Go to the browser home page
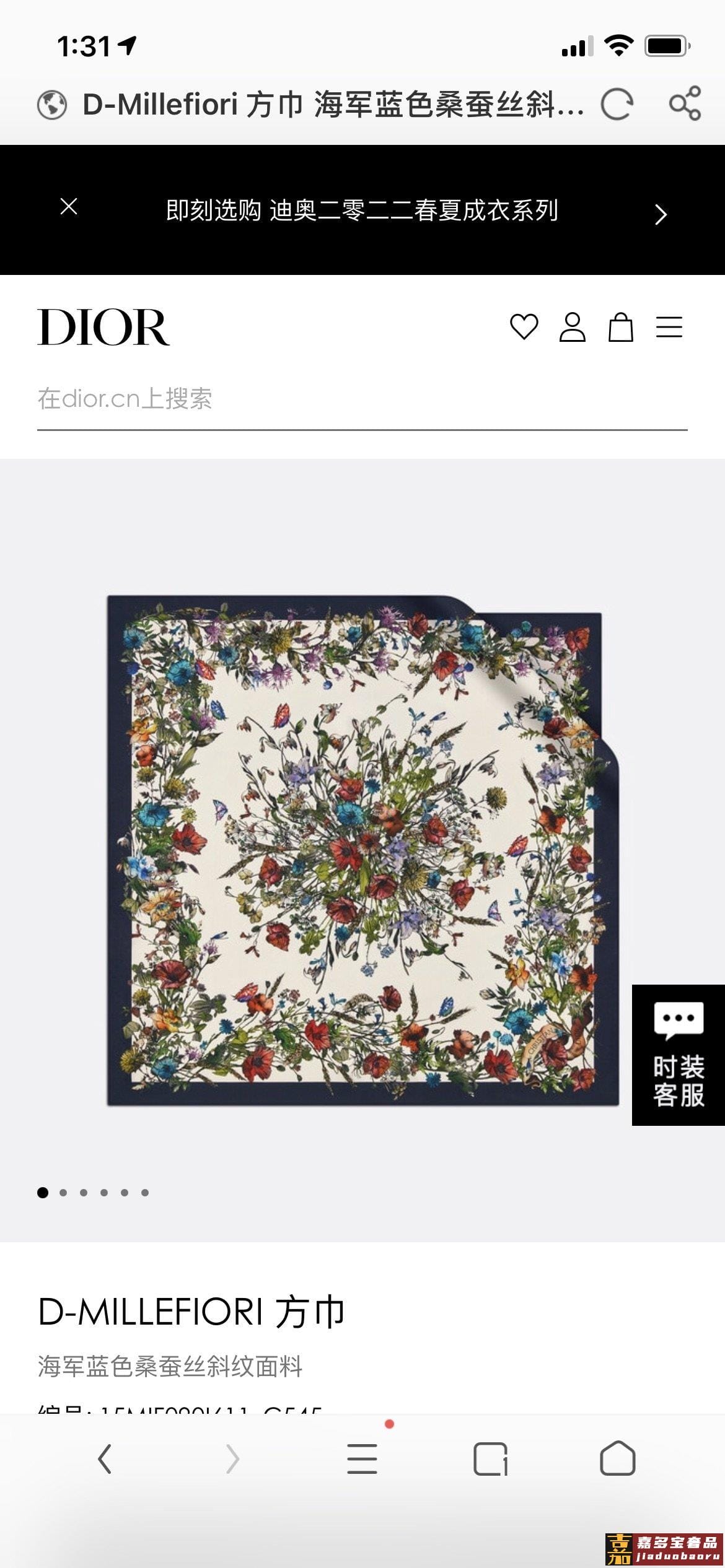This screenshot has width=725, height=1568. click(618, 1459)
